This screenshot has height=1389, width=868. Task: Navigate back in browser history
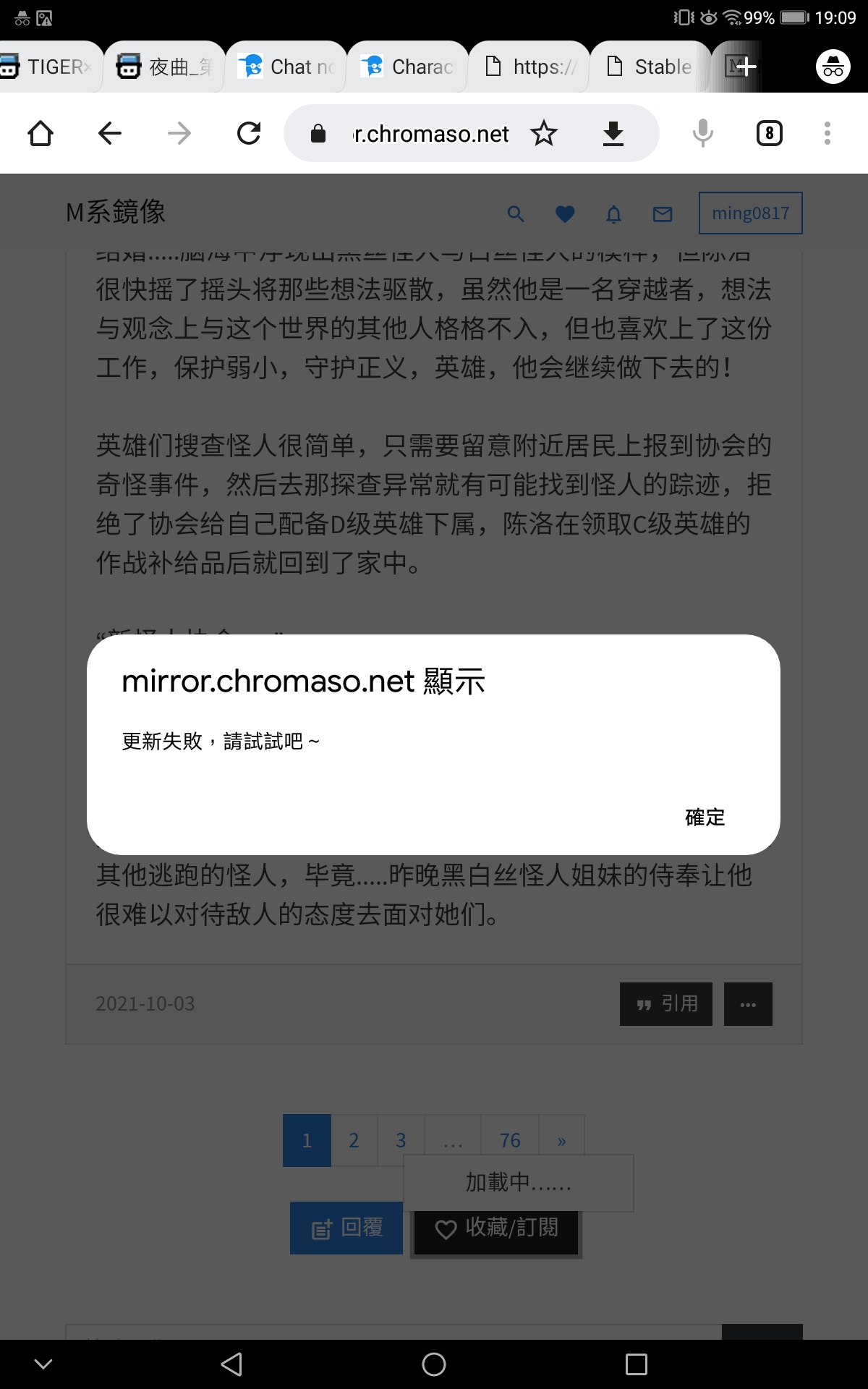pyautogui.click(x=110, y=133)
